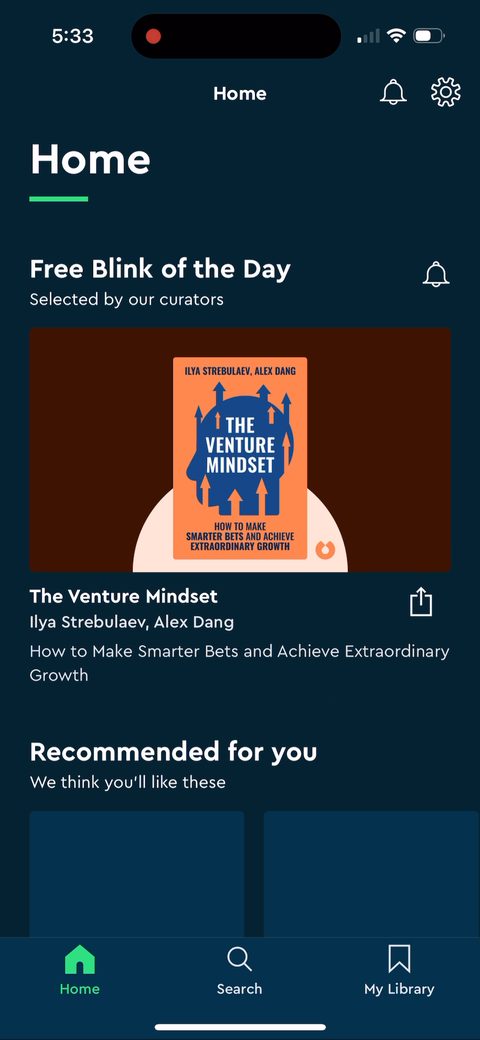
Task: Share The Venture Mindset
Action: point(421,603)
